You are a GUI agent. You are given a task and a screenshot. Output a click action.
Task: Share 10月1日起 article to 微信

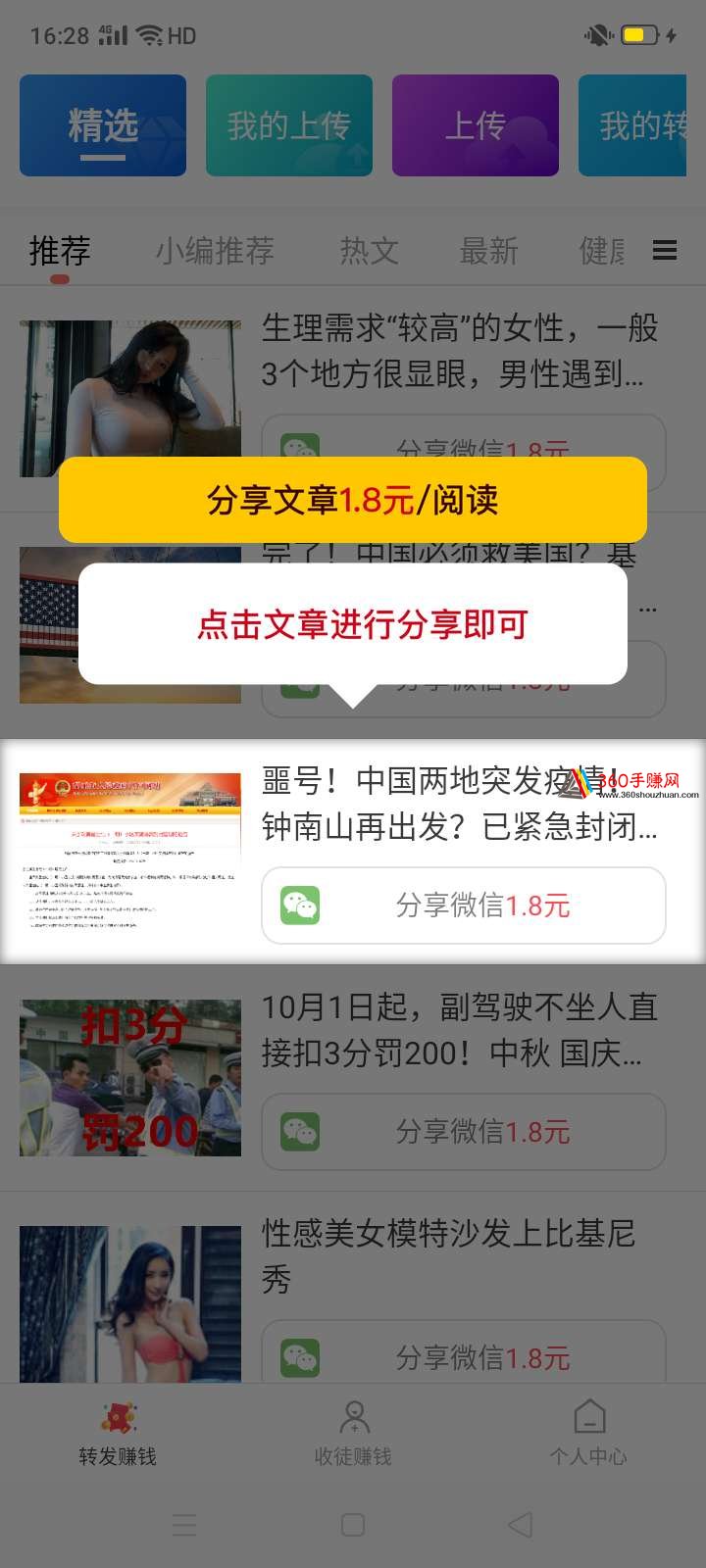[x=464, y=1132]
